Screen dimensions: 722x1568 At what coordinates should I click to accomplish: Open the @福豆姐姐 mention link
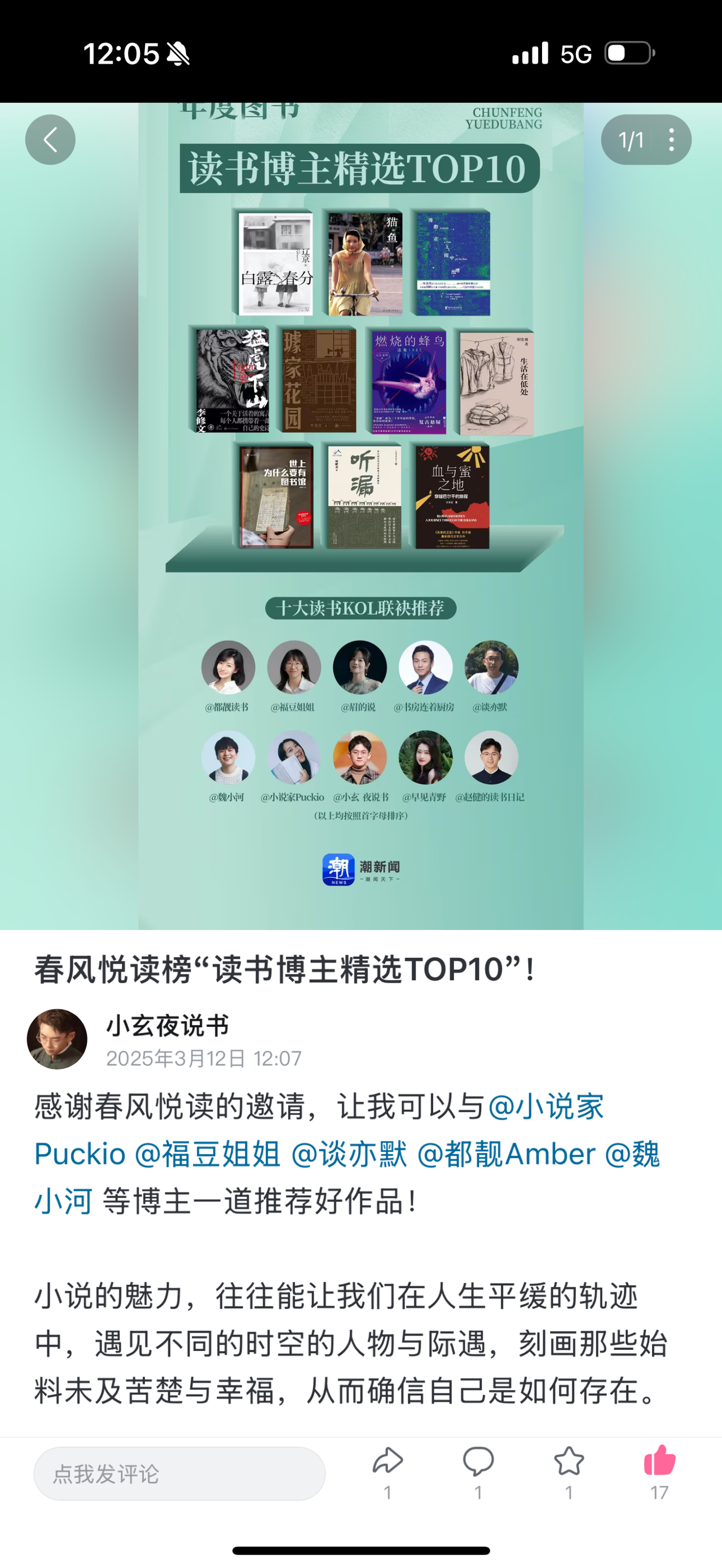[x=207, y=1154]
